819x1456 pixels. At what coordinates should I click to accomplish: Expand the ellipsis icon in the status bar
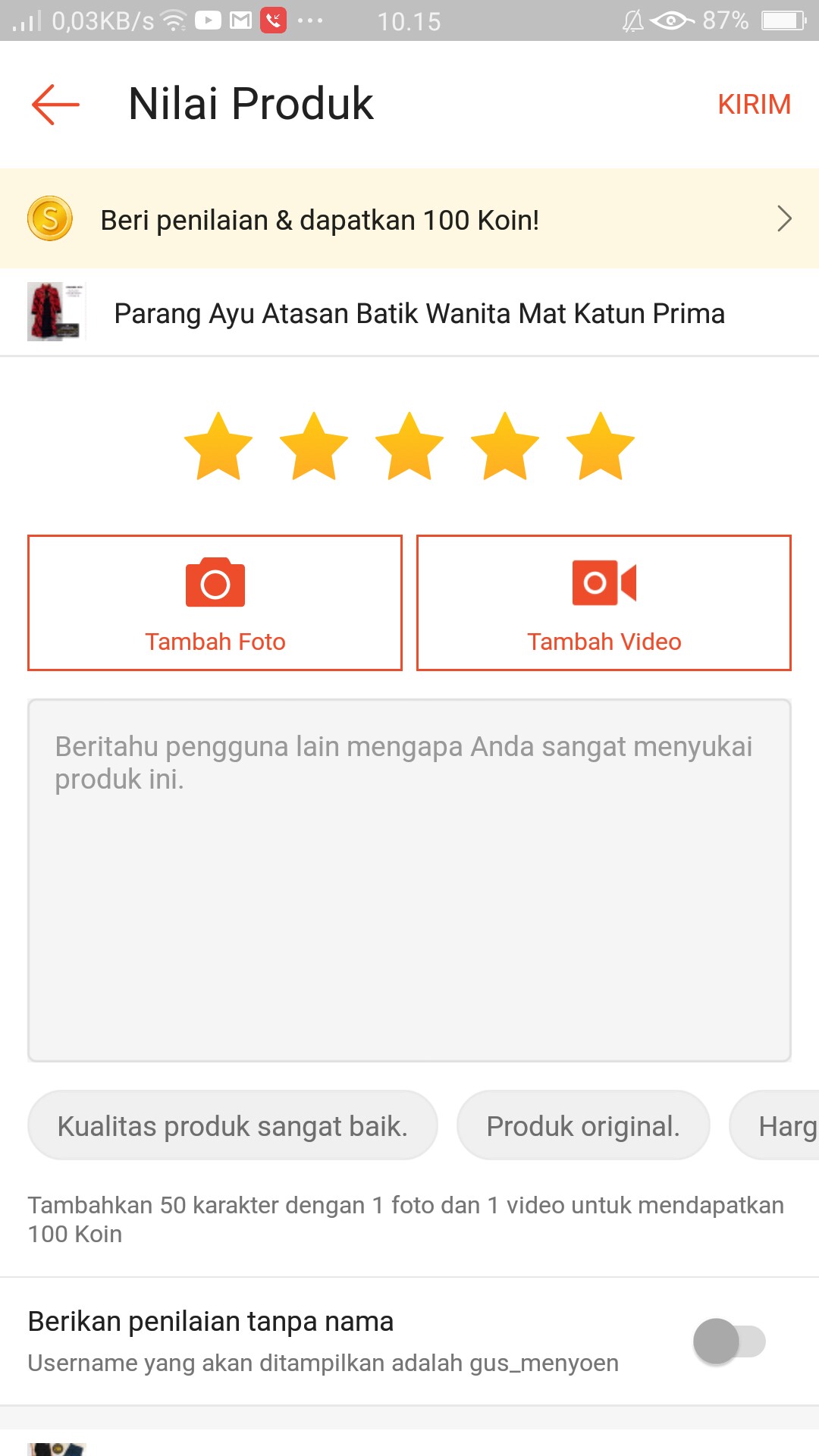point(309,20)
